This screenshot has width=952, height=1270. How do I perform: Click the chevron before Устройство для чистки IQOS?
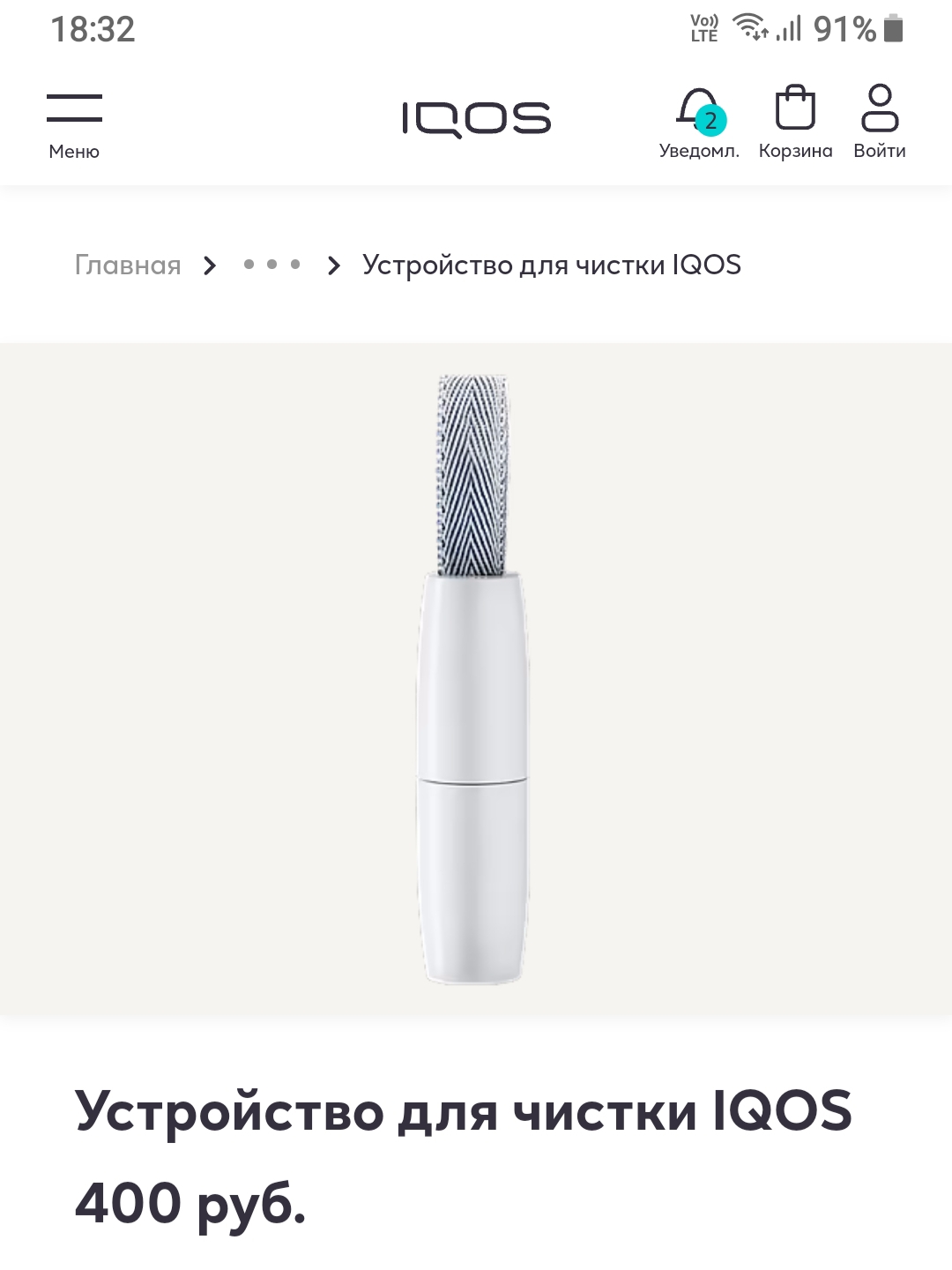333,265
